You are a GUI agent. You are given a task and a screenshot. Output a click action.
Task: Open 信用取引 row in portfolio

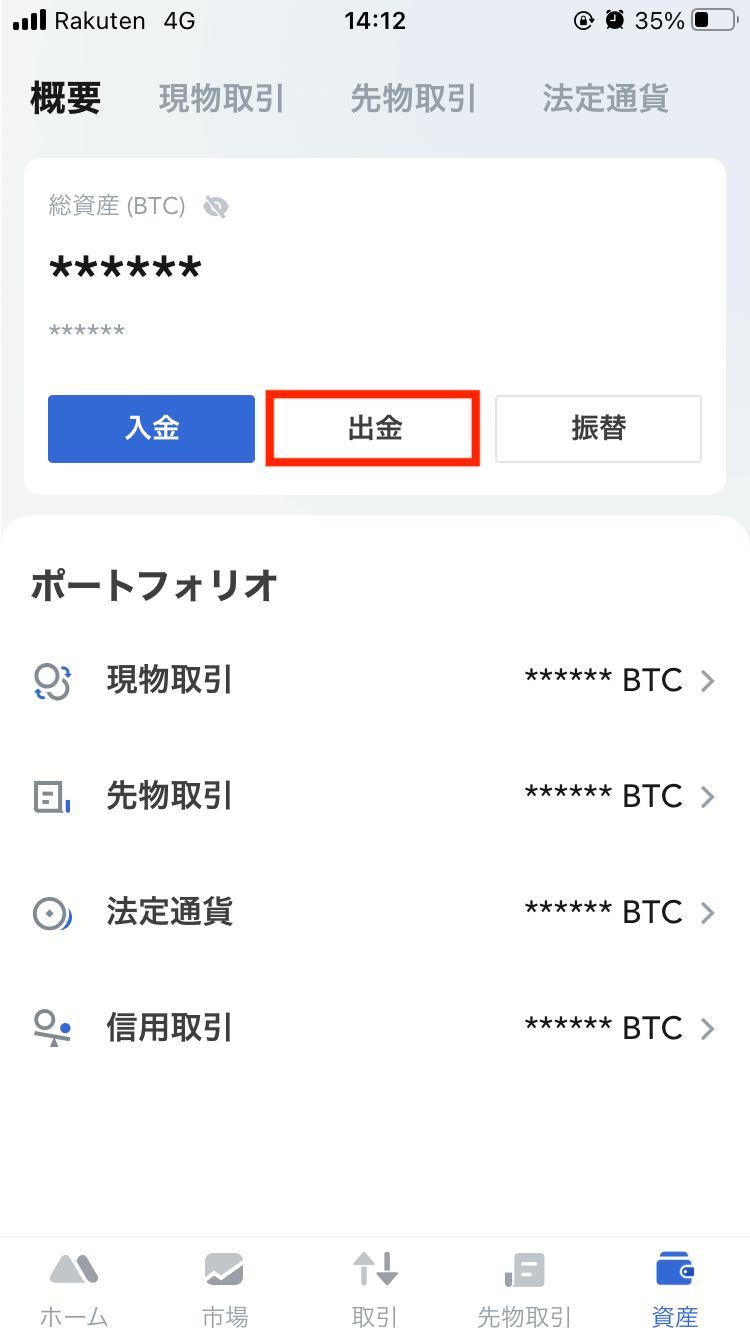(x=375, y=1029)
